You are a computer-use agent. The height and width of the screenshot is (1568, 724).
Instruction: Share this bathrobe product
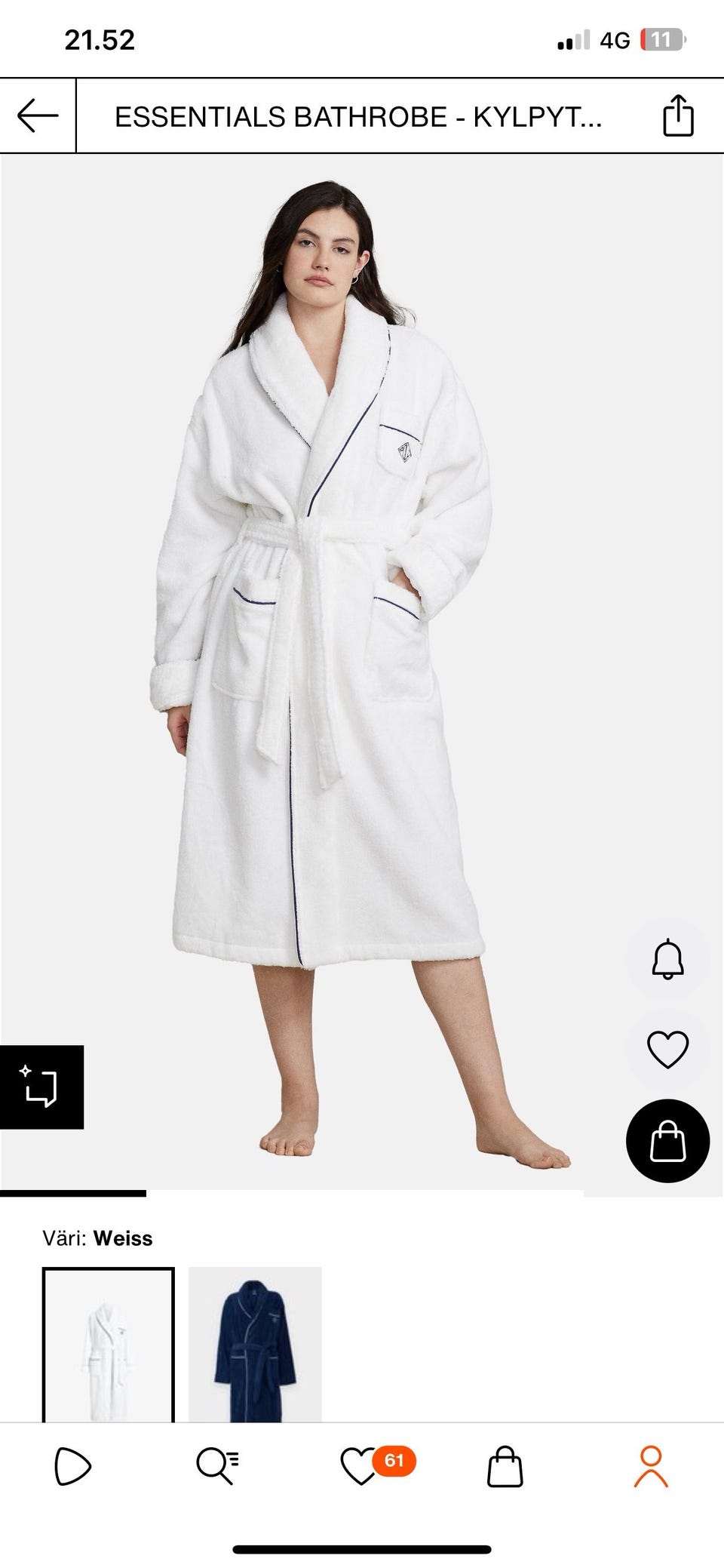tap(677, 116)
